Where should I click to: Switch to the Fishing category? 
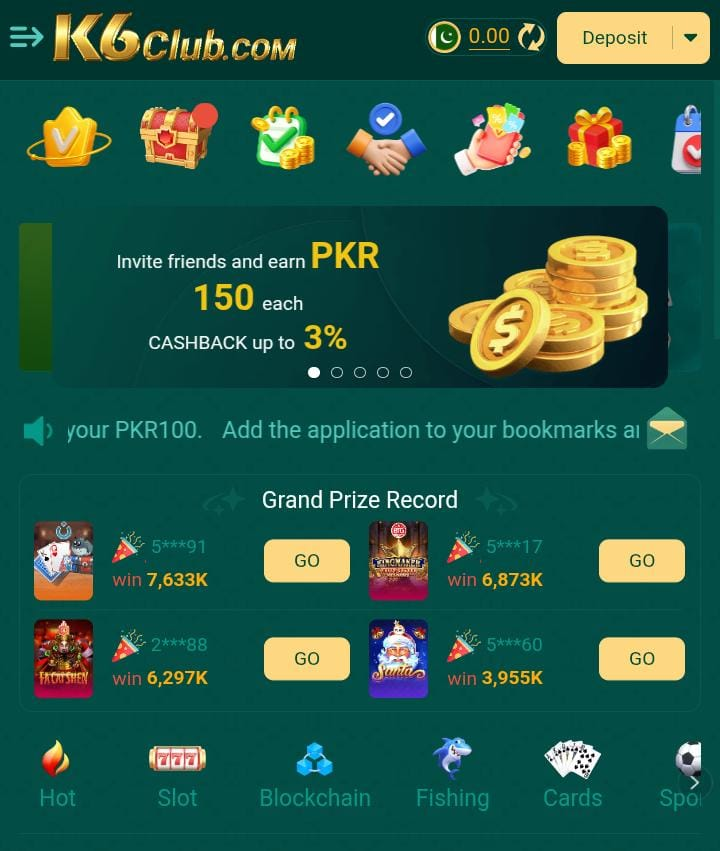pos(452,775)
